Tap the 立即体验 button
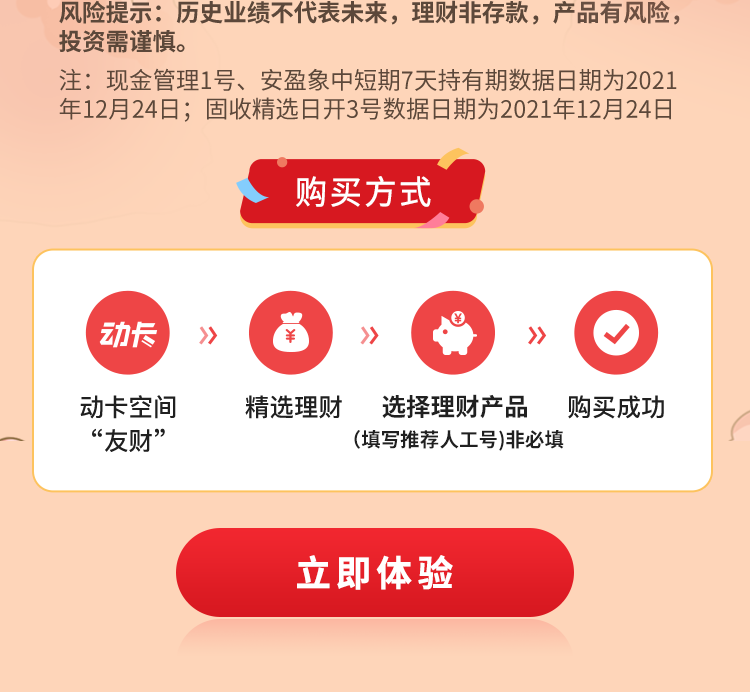This screenshot has height=692, width=750. 375,573
